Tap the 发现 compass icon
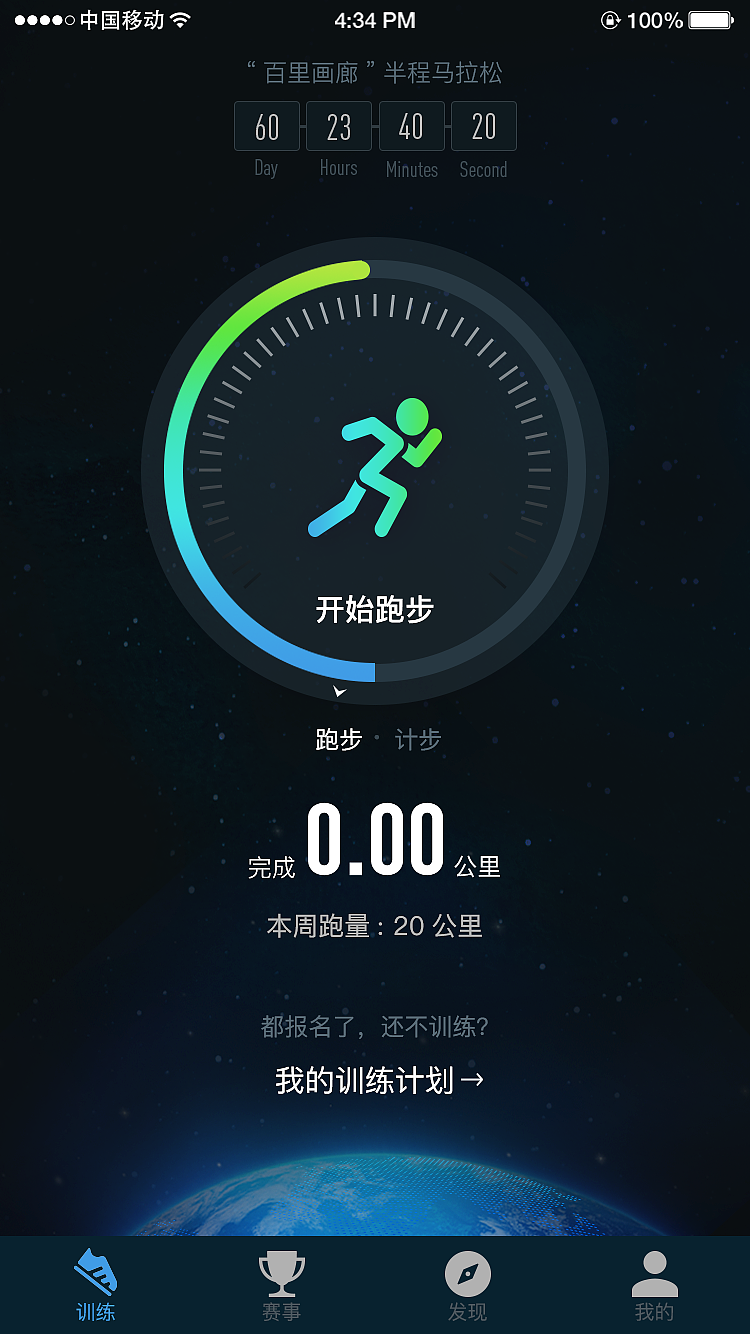750x1334 pixels. pos(468,1272)
